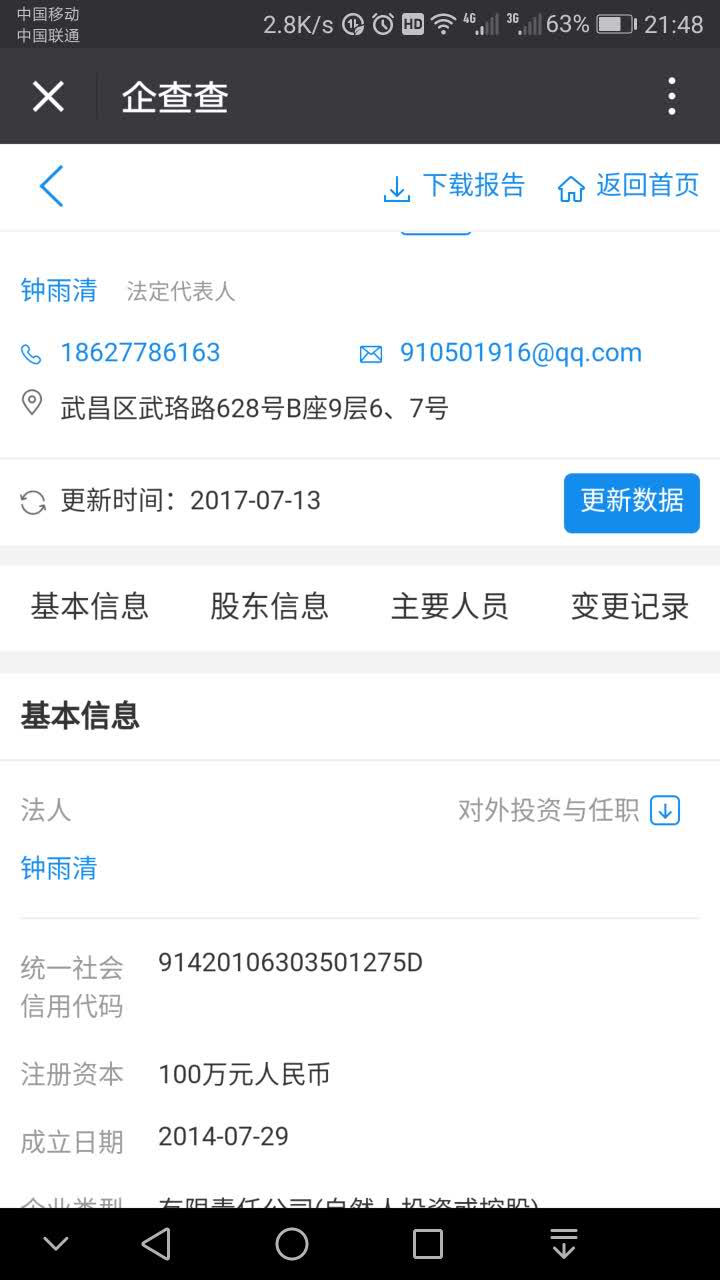Viewport: 720px width, 1280px height.
Task: Open 钟雨清 under the 法人 field
Action: (x=59, y=868)
